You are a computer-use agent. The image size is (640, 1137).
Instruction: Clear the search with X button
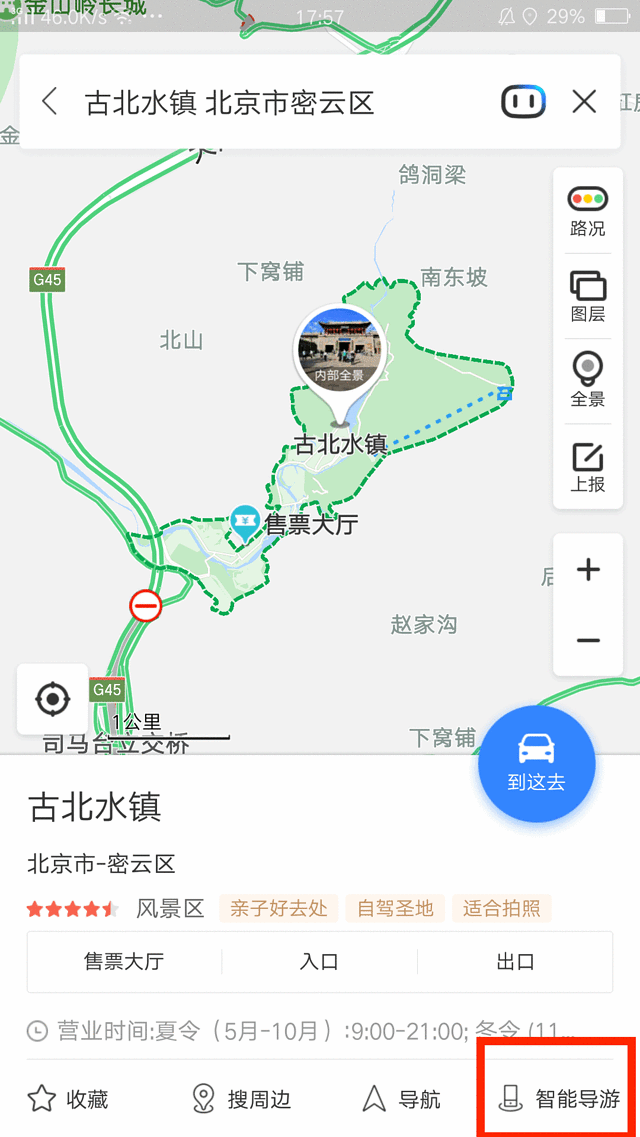coord(584,101)
